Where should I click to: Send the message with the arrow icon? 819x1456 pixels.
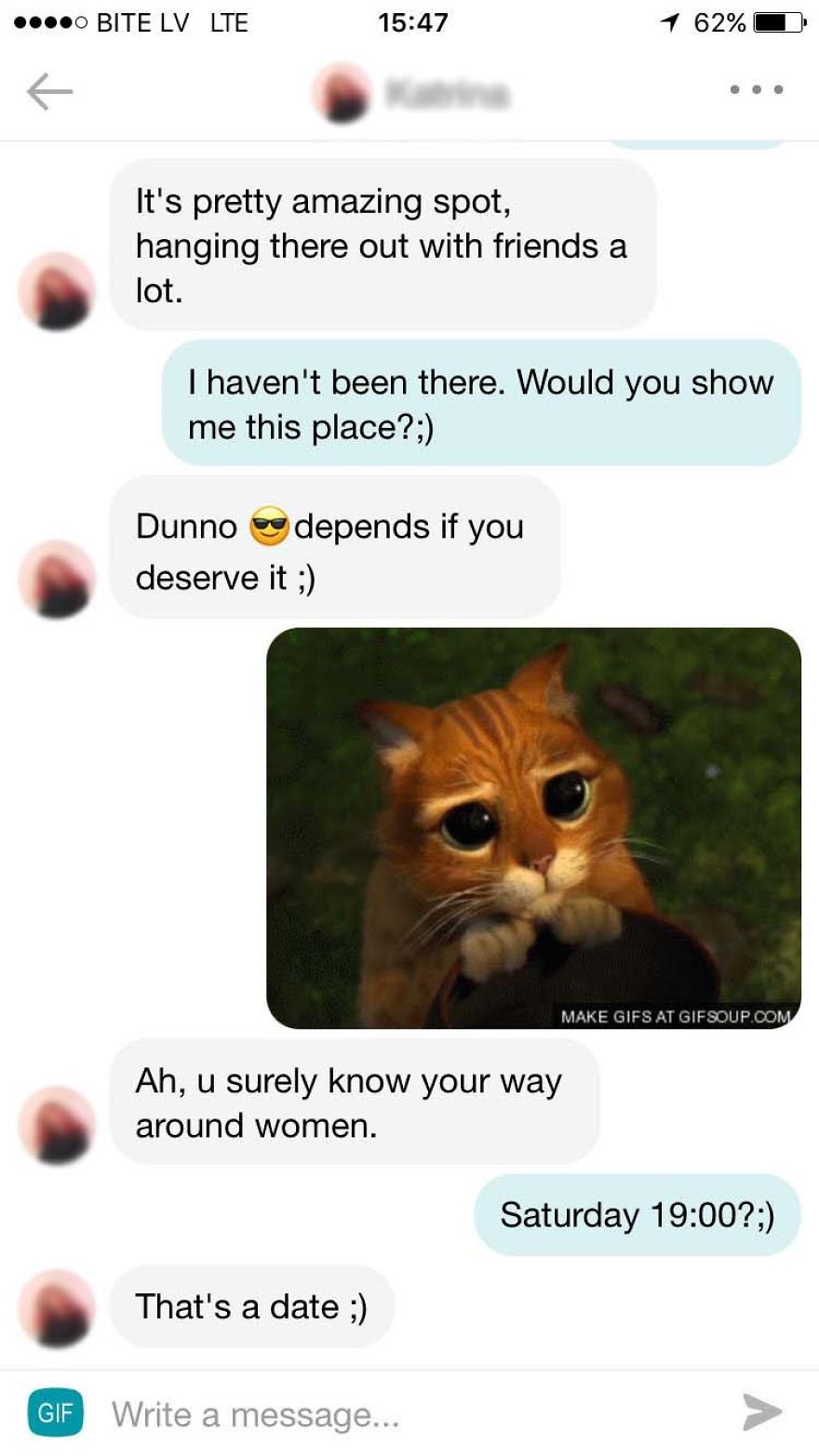tap(762, 1412)
